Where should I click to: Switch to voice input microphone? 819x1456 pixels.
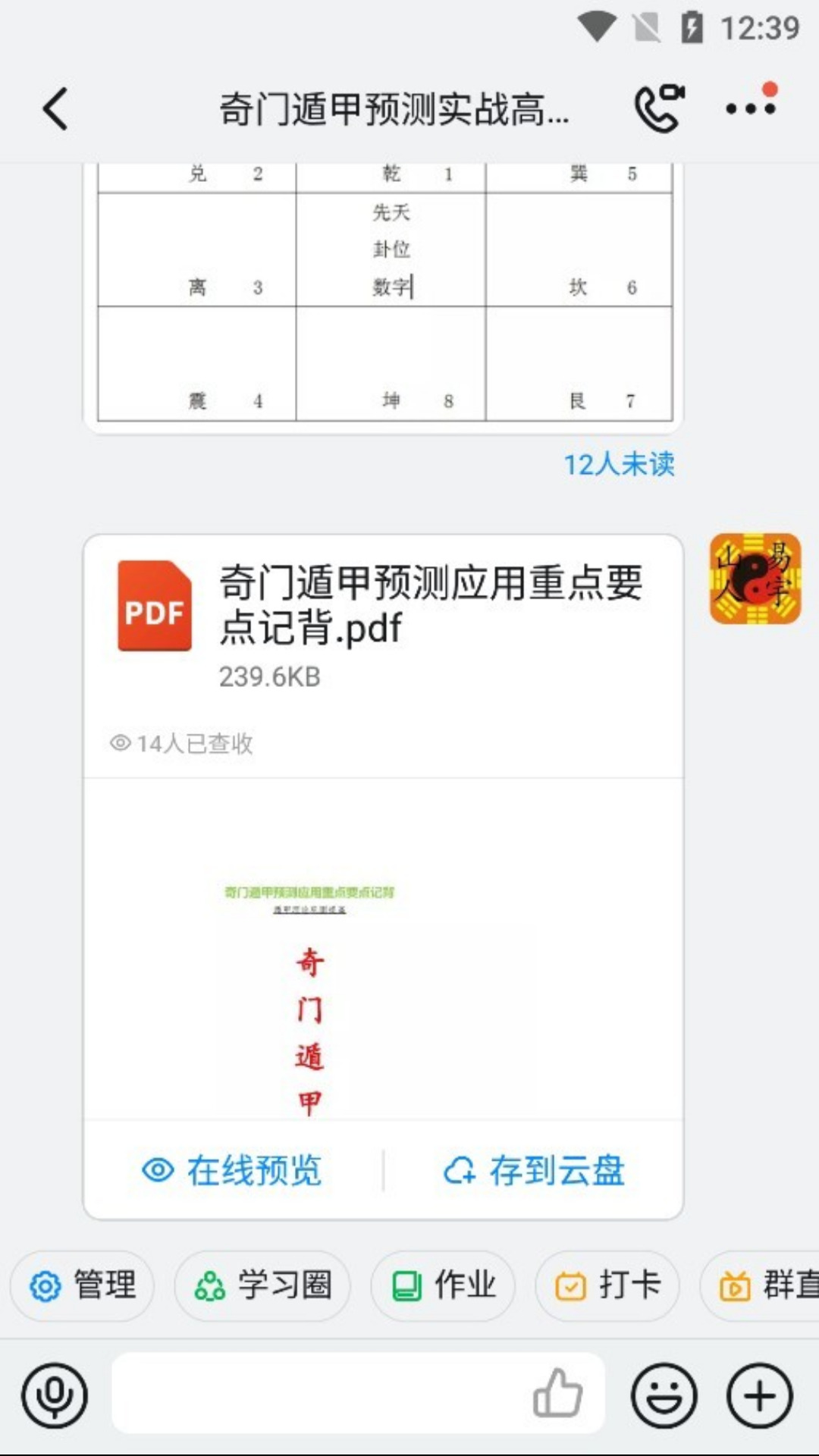point(55,1395)
